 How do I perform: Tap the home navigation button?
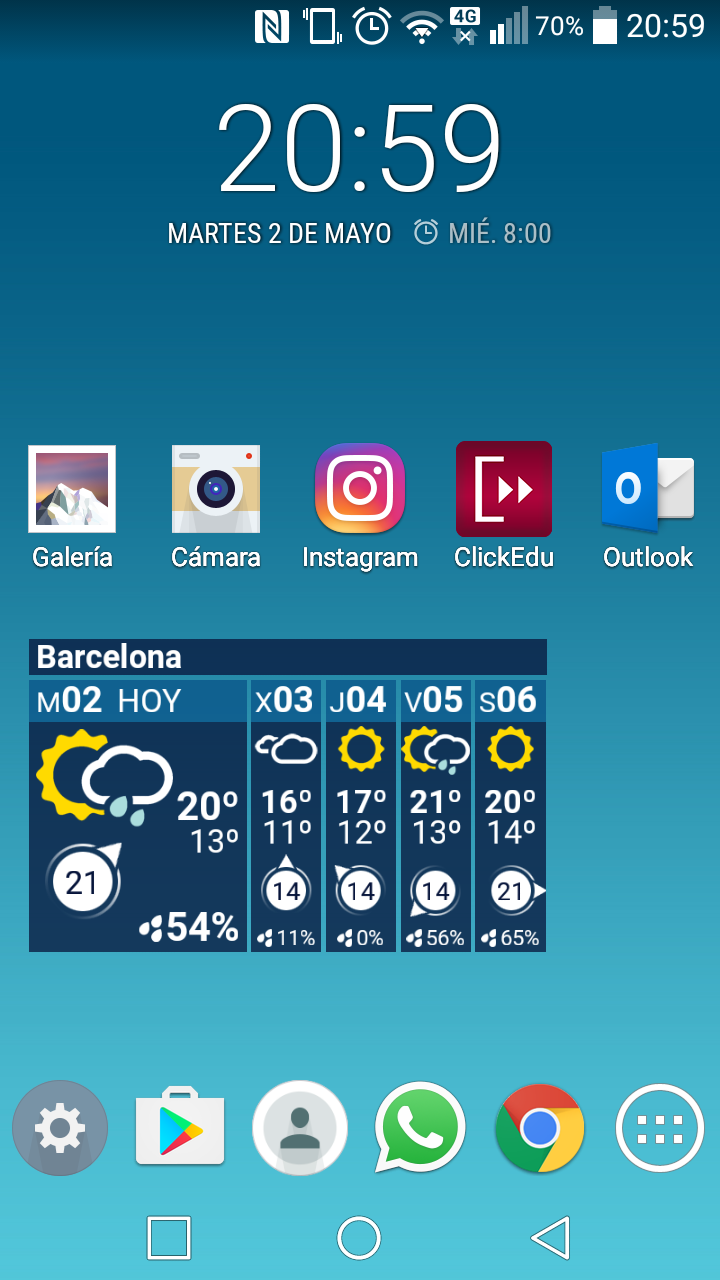click(360, 1238)
